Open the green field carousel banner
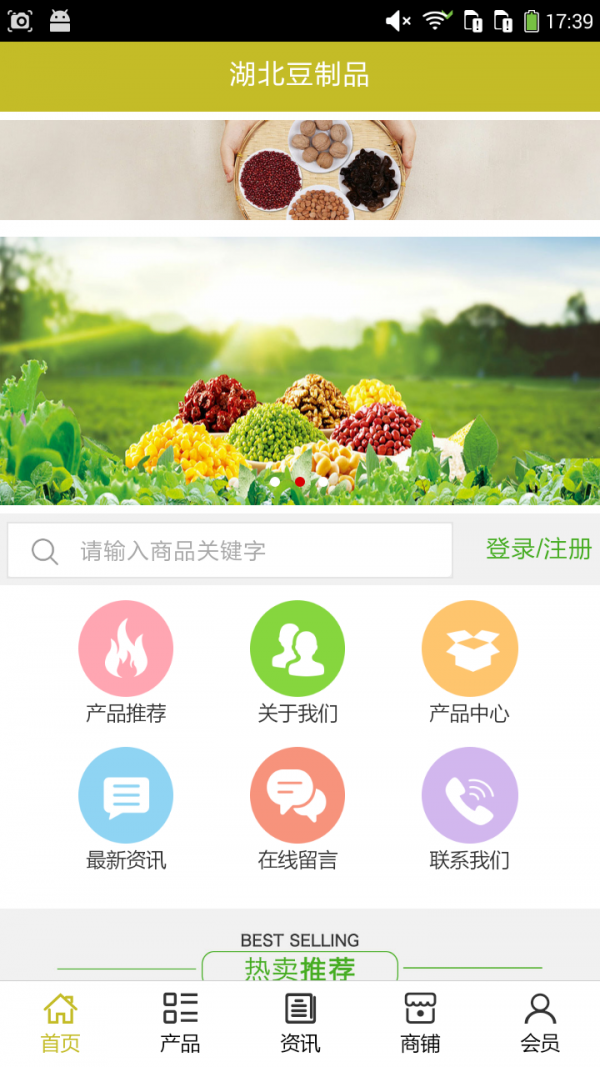 click(300, 370)
